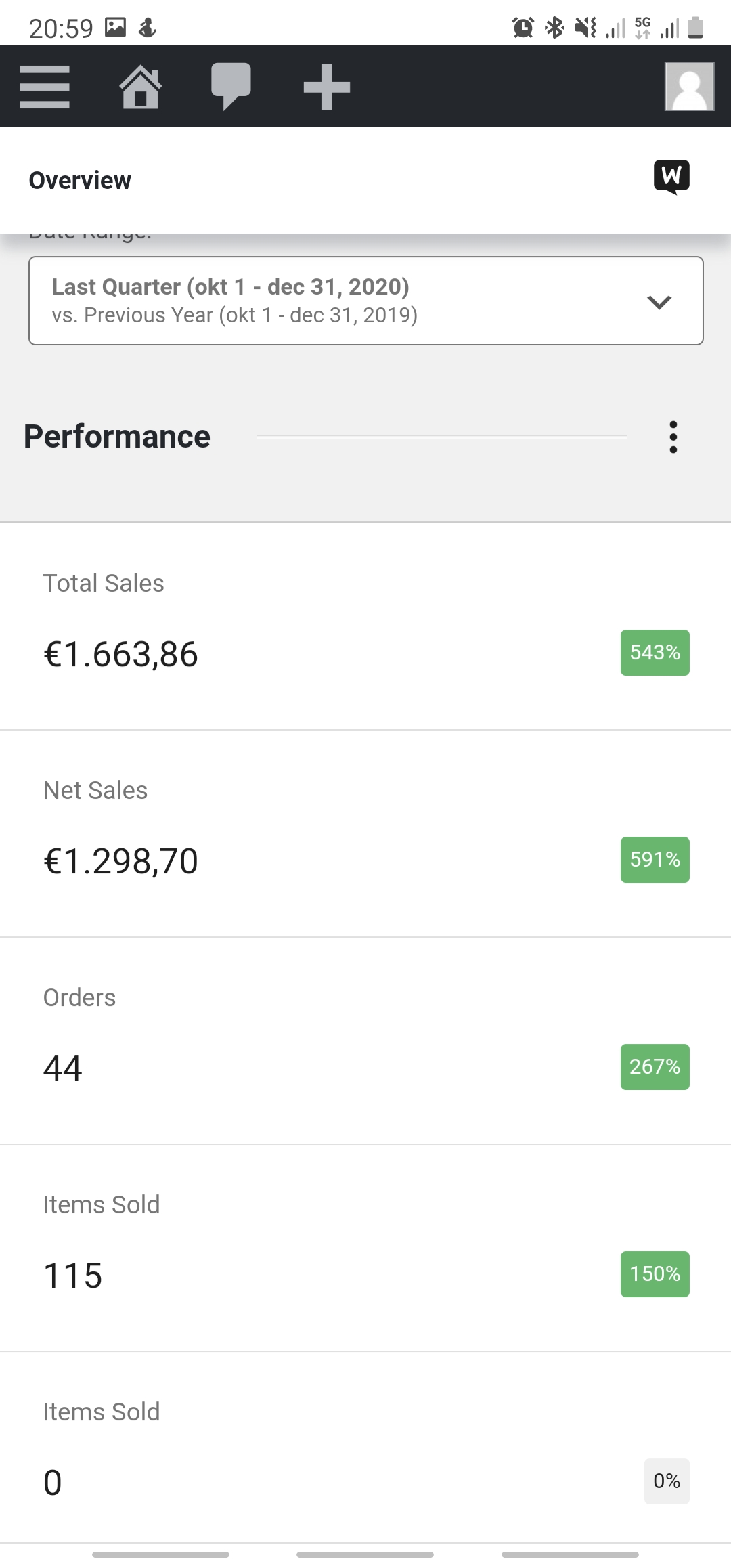The width and height of the screenshot is (731, 1568).
Task: Open the comments bubble icon
Action: click(x=231, y=87)
